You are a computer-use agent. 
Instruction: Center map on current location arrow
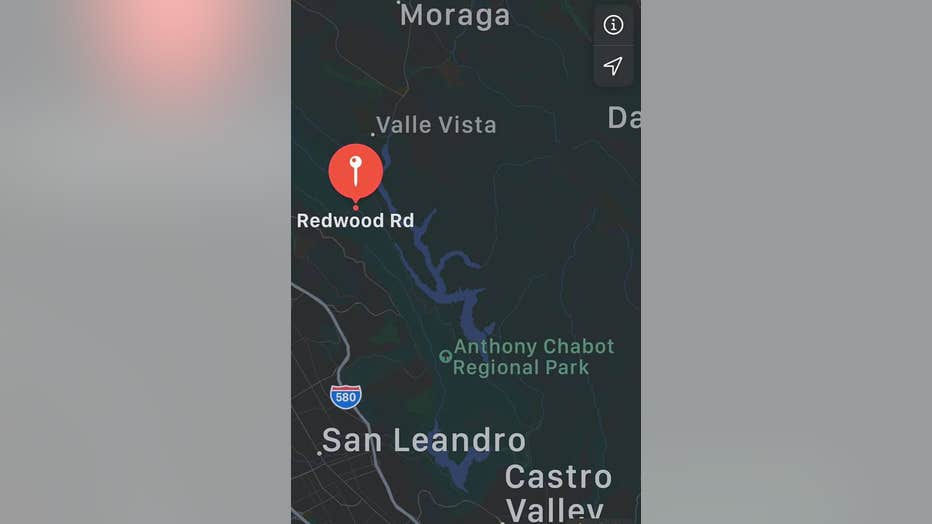click(613, 66)
